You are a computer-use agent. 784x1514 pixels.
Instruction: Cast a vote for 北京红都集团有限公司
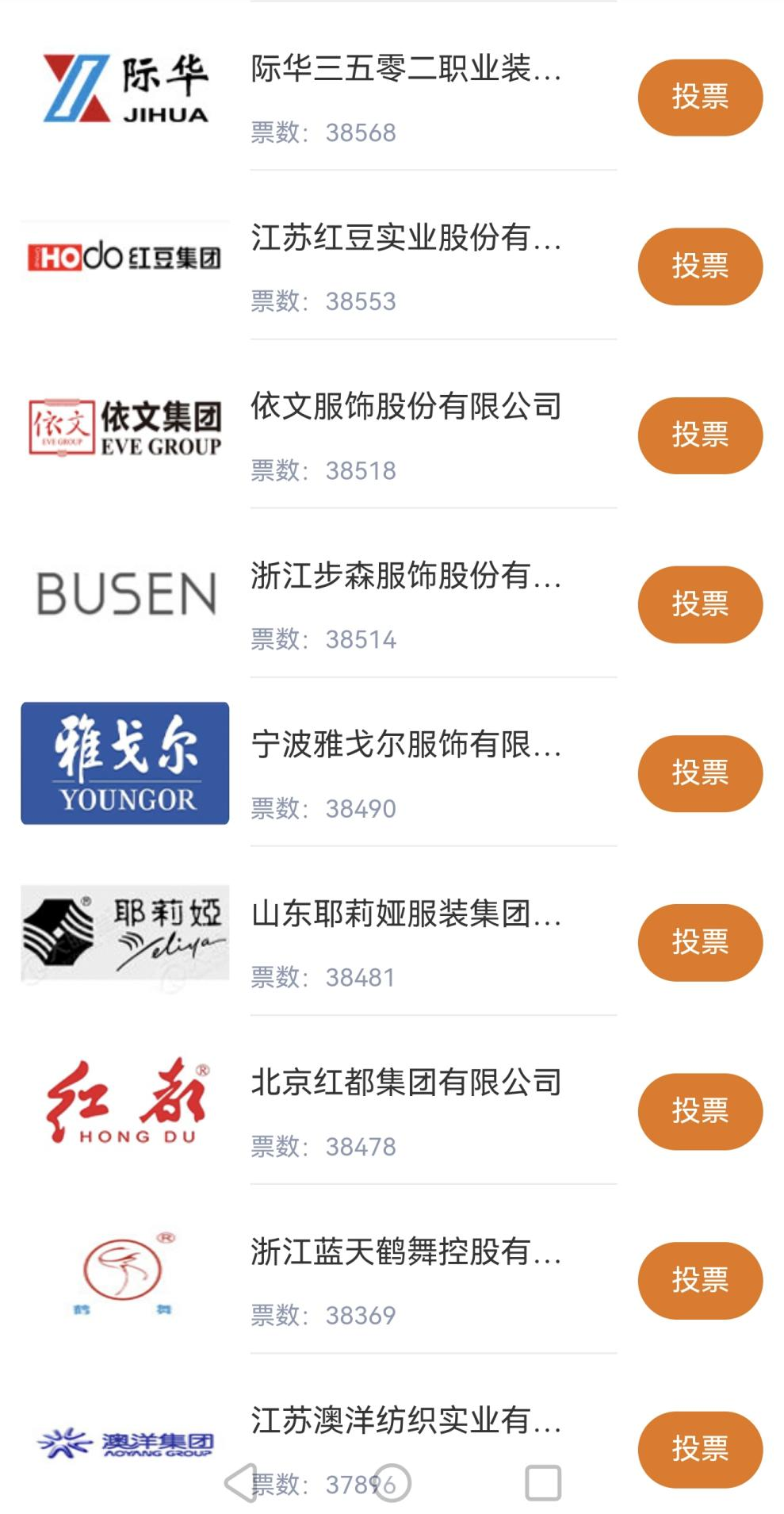coord(699,1111)
